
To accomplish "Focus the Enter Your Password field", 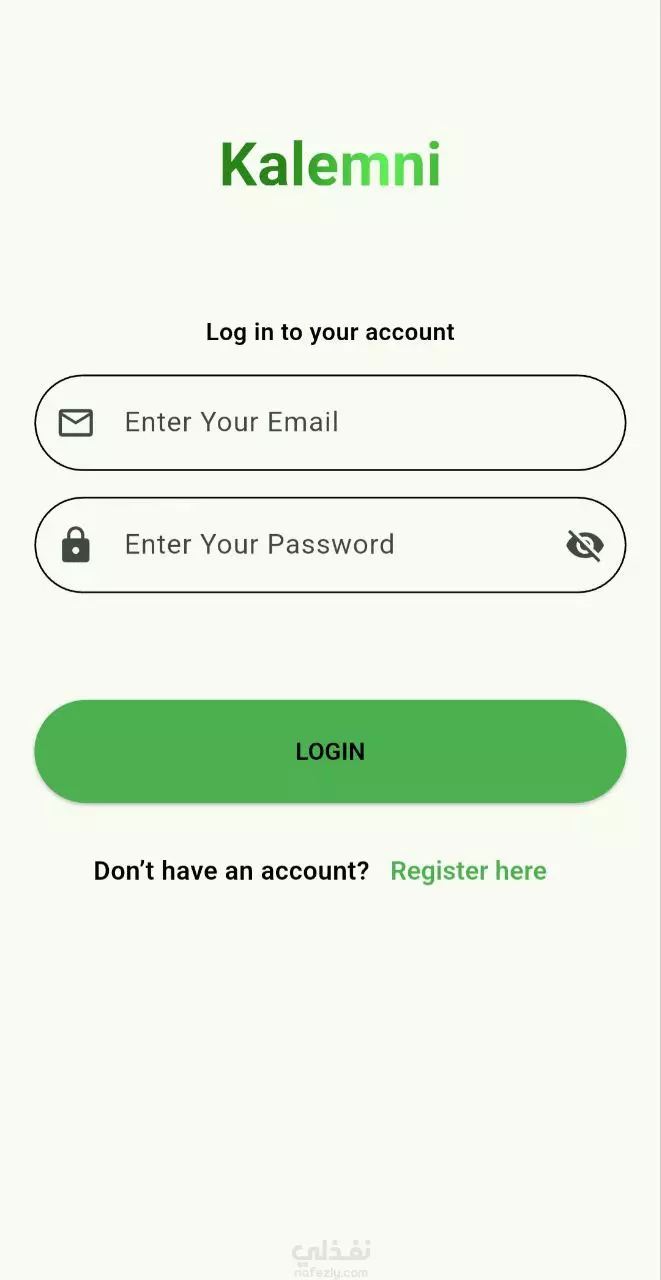I will point(330,545).
